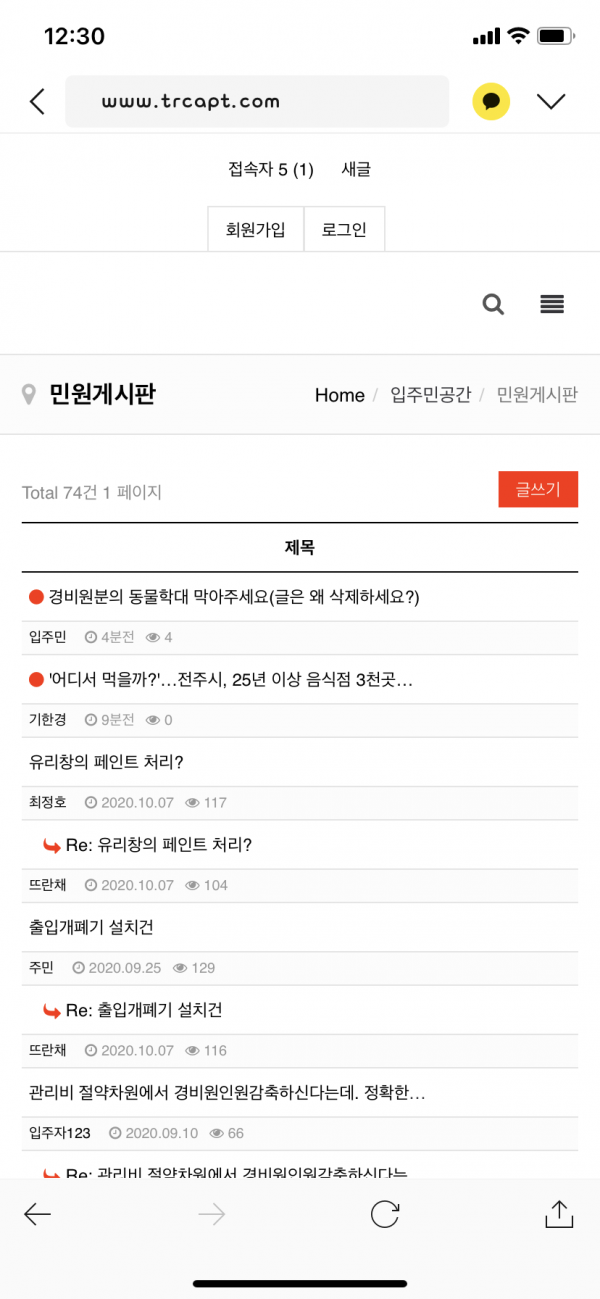Screen dimensions: 600x1299
Task: Open the 접속자 5 (1) link
Action: [271, 170]
